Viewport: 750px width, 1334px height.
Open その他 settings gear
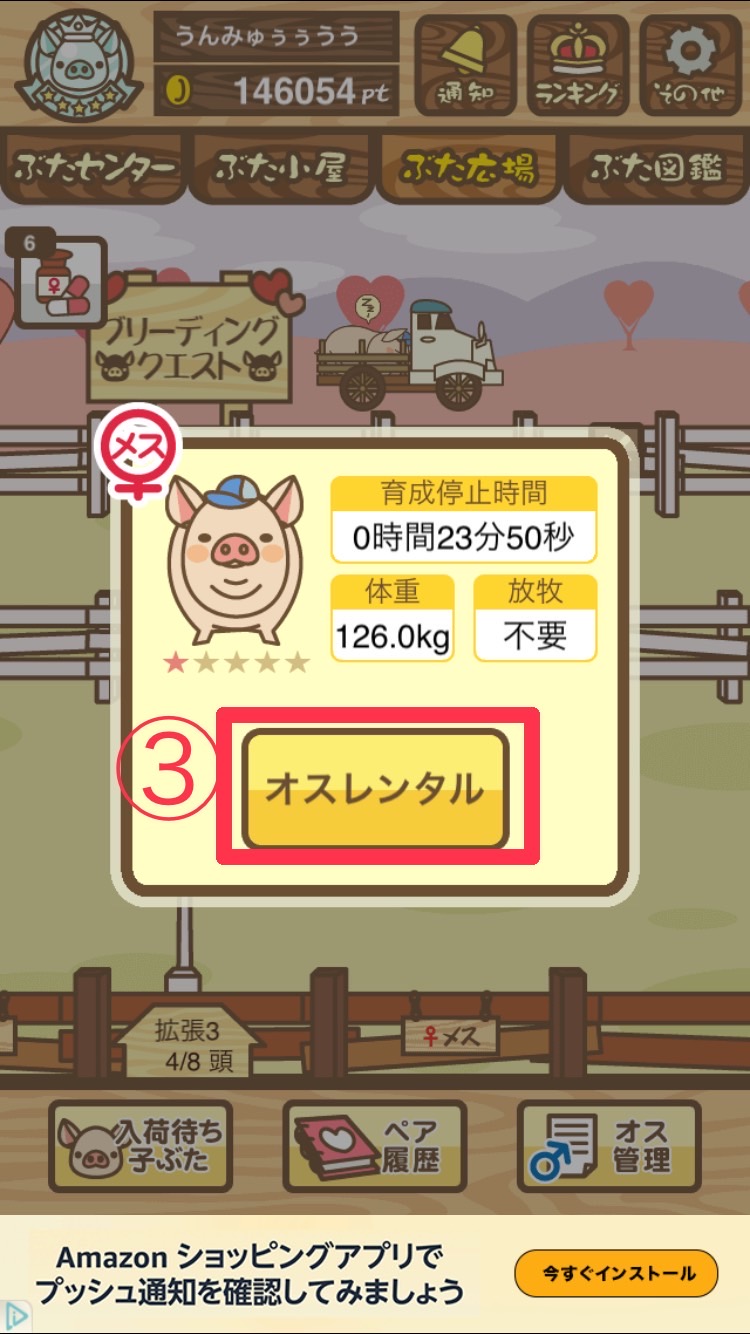click(690, 64)
